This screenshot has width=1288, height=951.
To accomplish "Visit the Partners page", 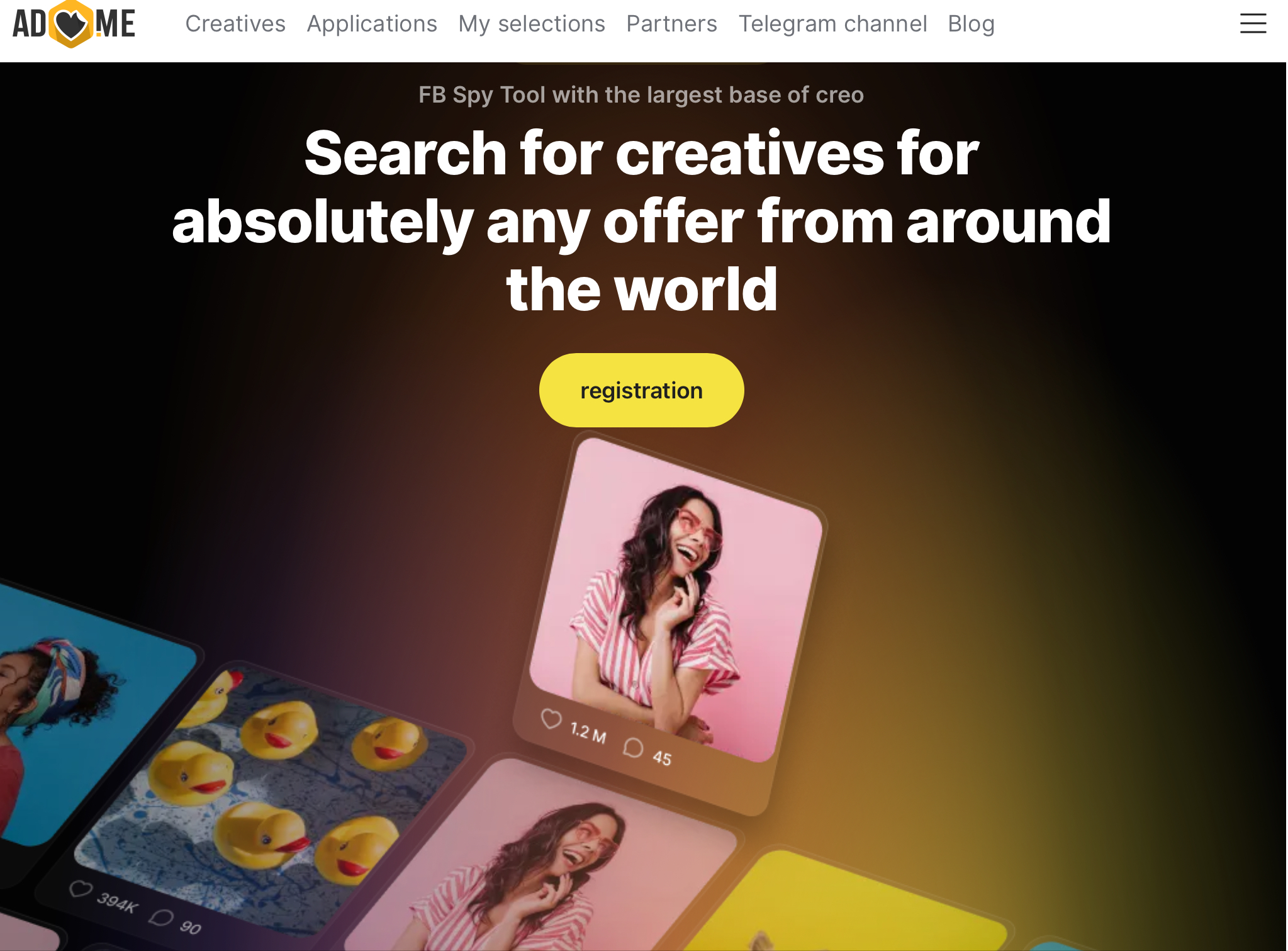I will pyautogui.click(x=671, y=24).
